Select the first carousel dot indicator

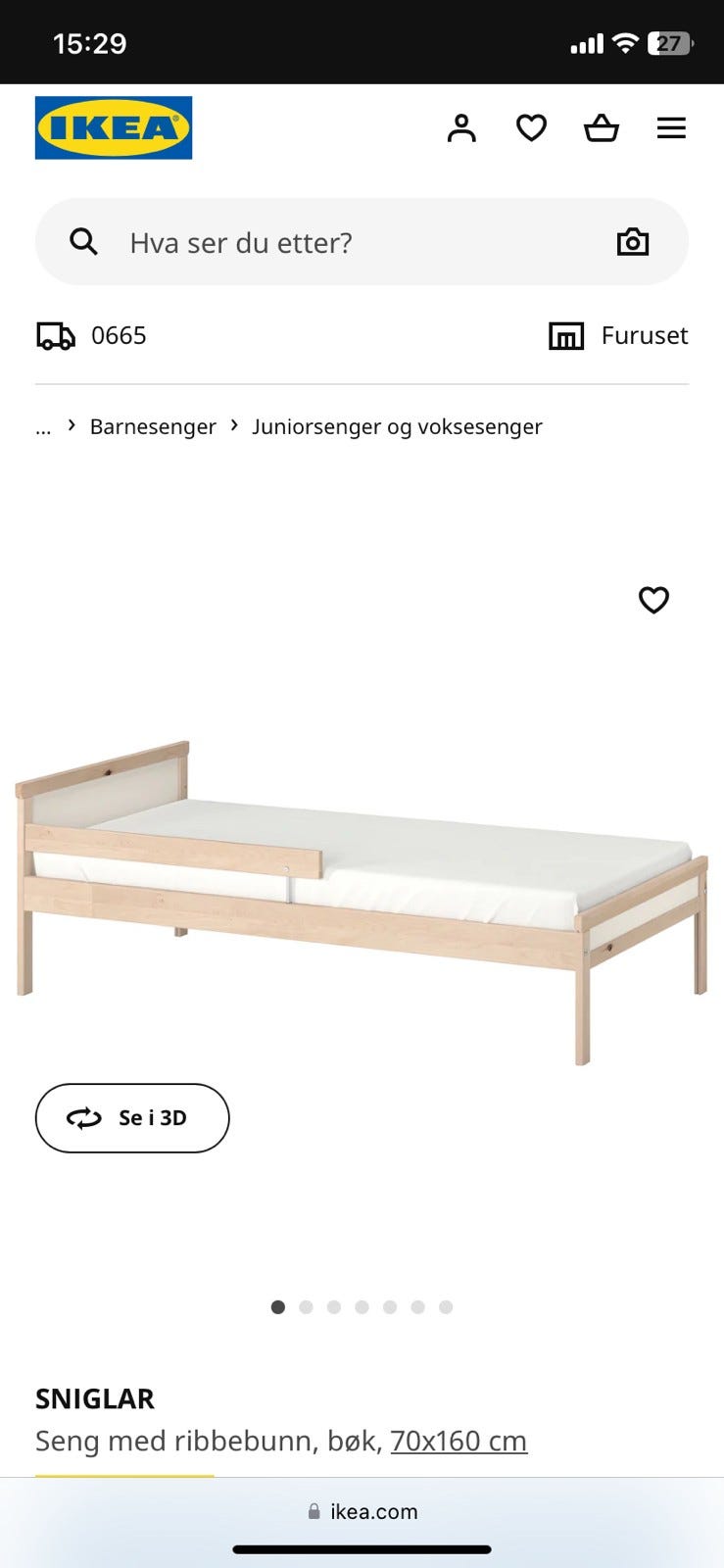(x=278, y=1306)
